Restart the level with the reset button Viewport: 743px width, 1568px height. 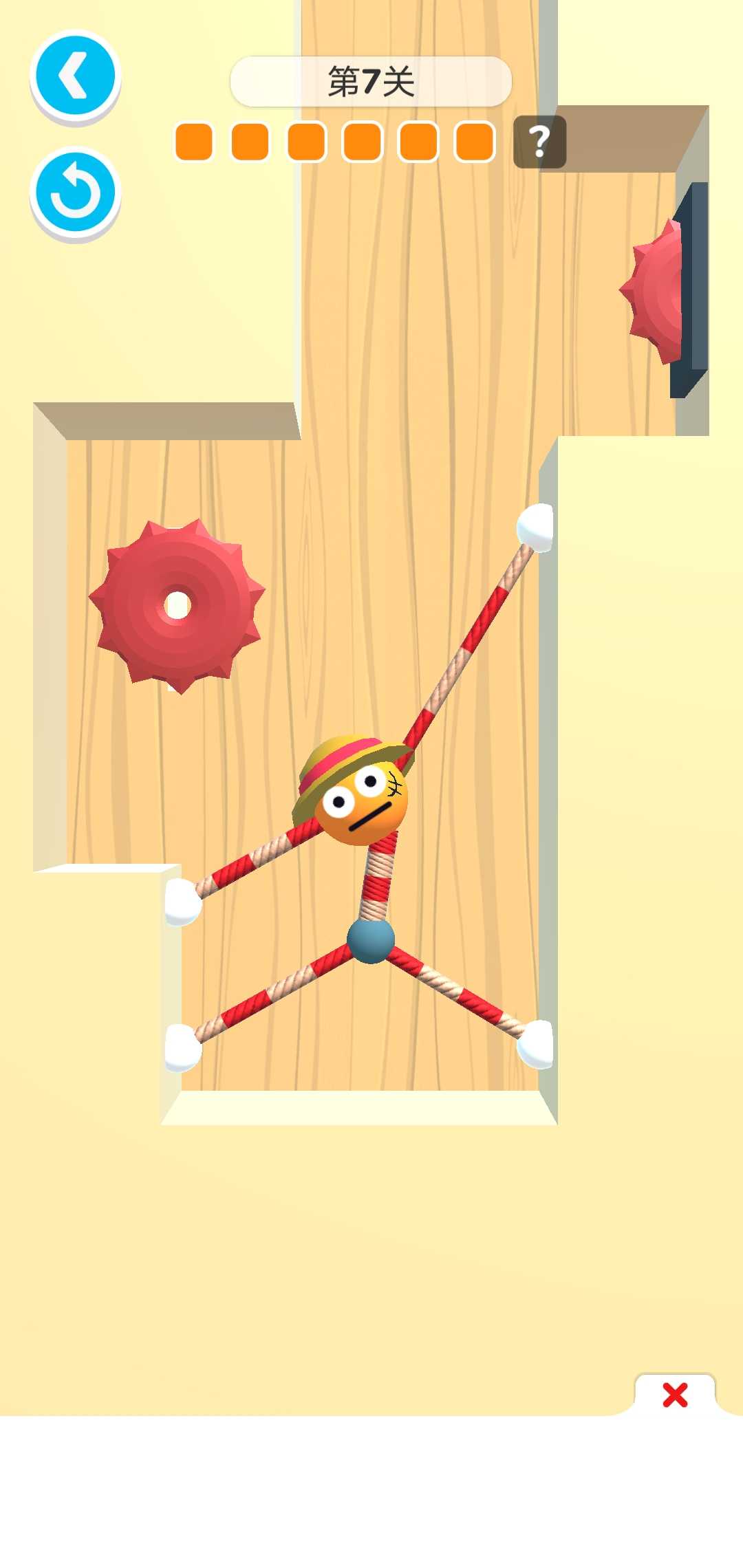[x=76, y=193]
